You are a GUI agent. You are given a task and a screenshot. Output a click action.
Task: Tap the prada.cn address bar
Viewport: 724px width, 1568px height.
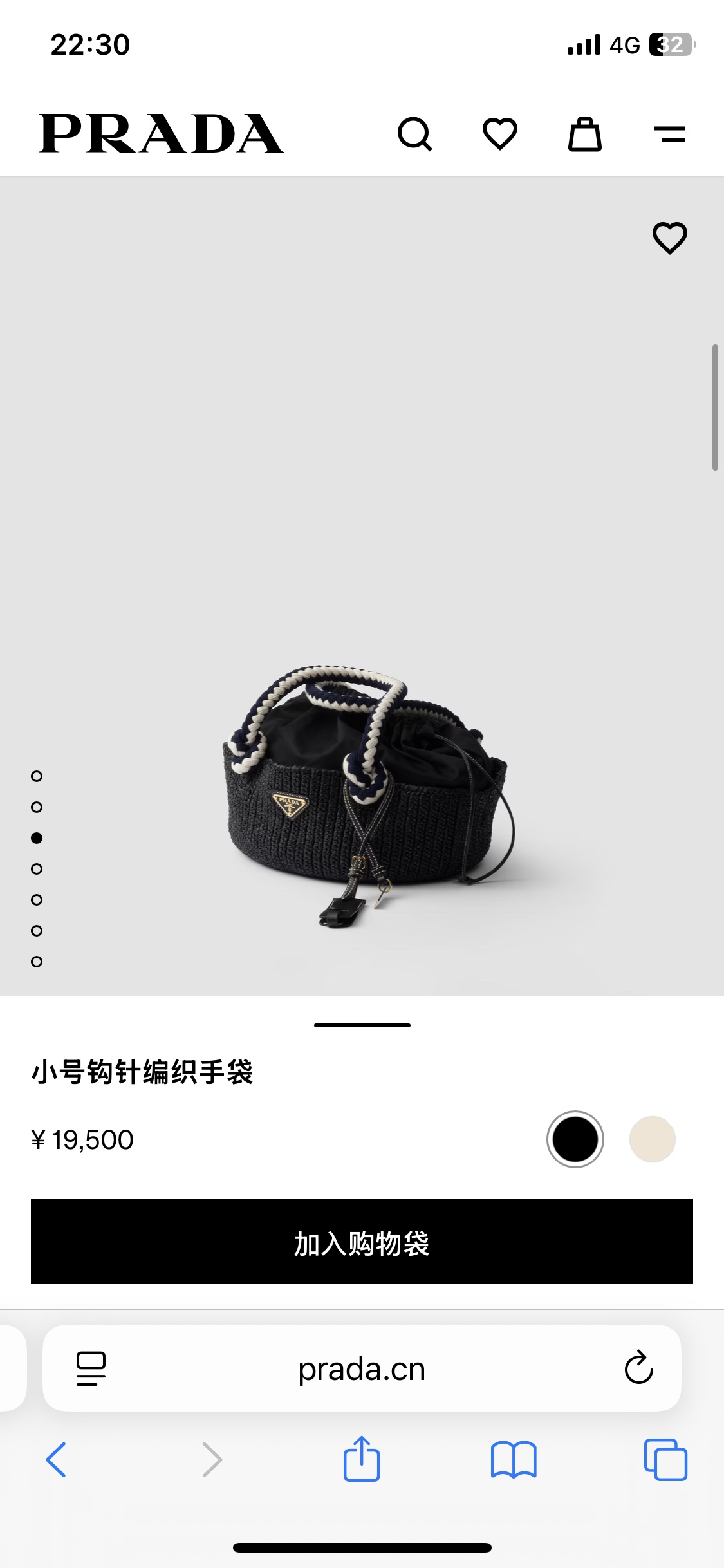362,1368
